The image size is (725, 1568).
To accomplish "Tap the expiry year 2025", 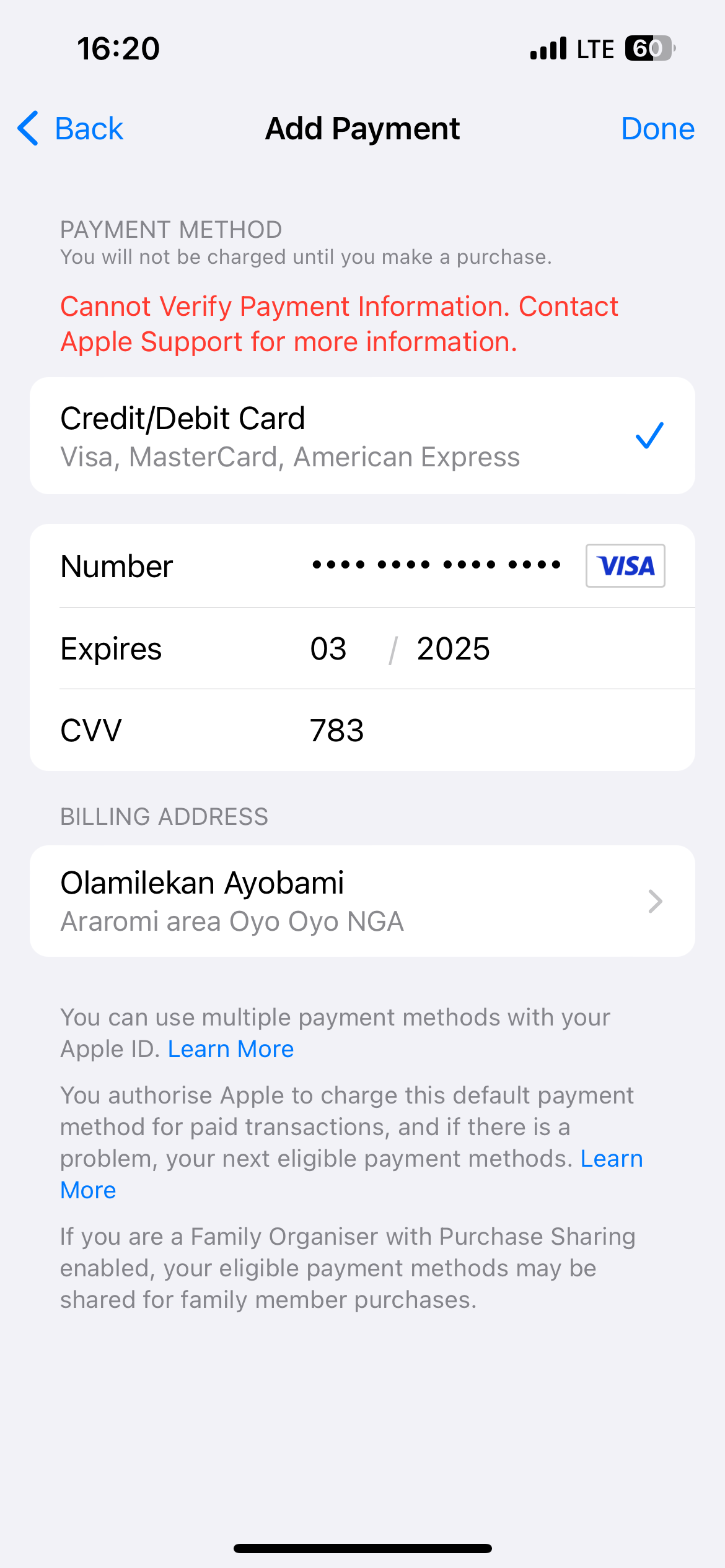I will point(454,648).
